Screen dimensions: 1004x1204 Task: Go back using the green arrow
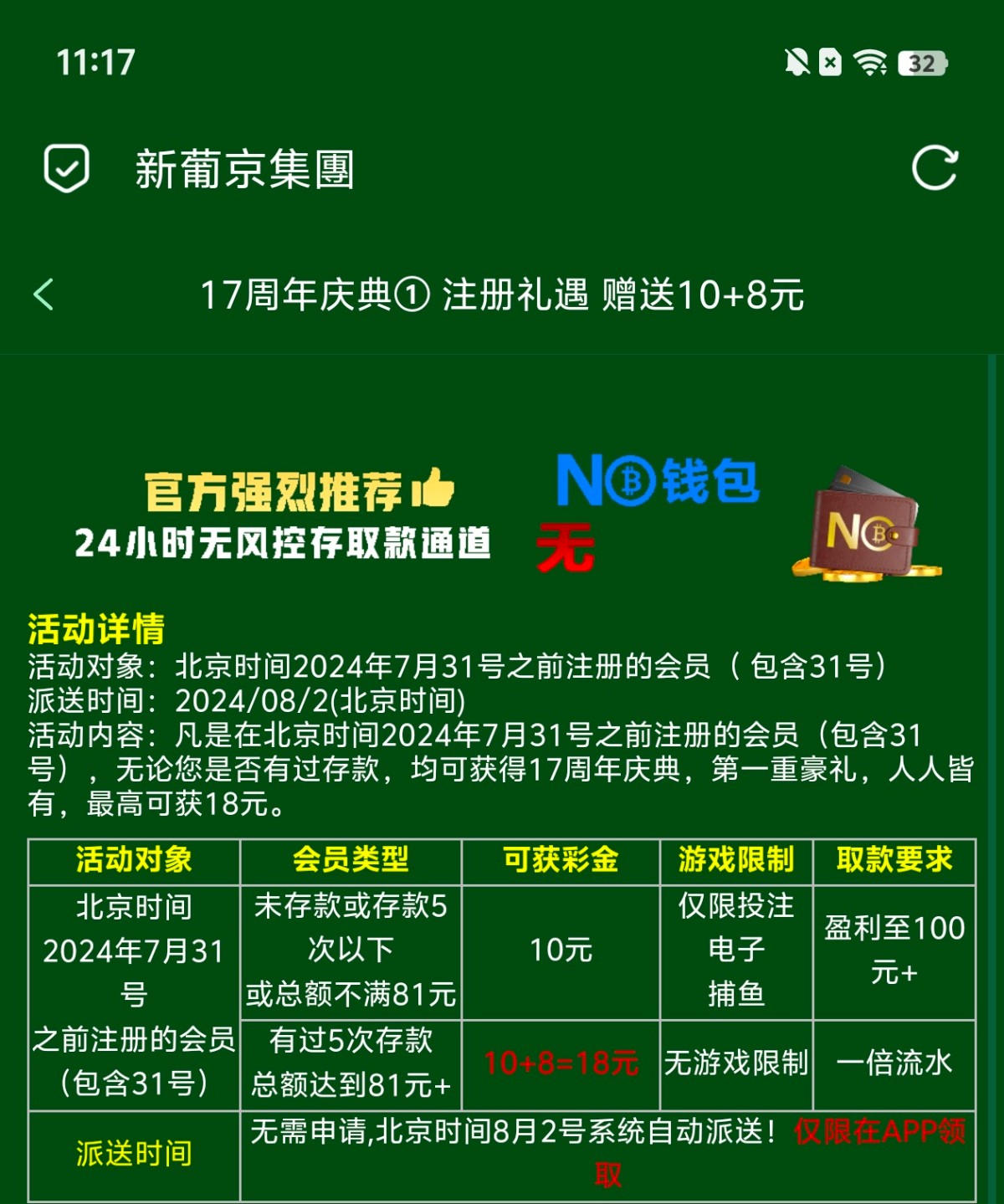pos(44,295)
